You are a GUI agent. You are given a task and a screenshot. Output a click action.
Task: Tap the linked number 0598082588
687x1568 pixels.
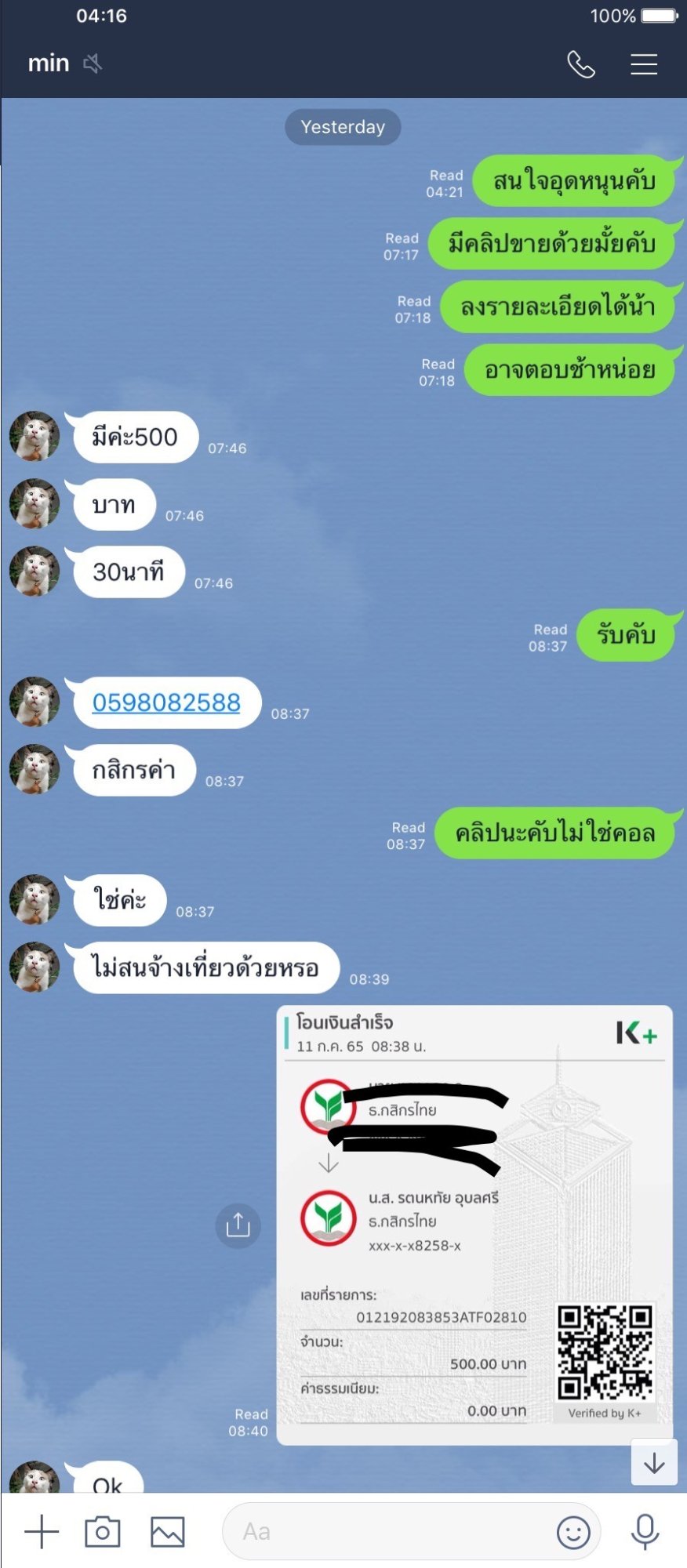pyautogui.click(x=166, y=702)
